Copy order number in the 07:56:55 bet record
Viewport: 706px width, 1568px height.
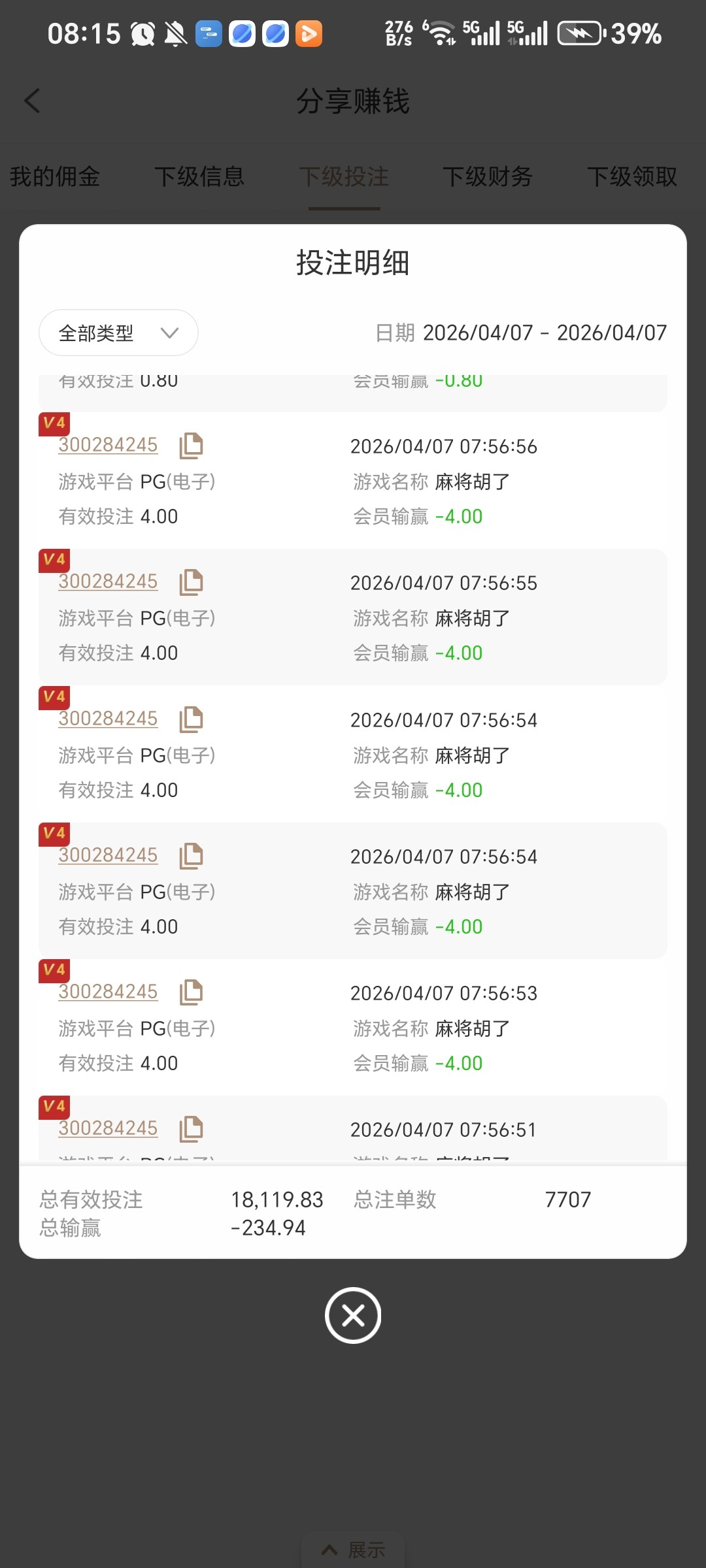192,581
